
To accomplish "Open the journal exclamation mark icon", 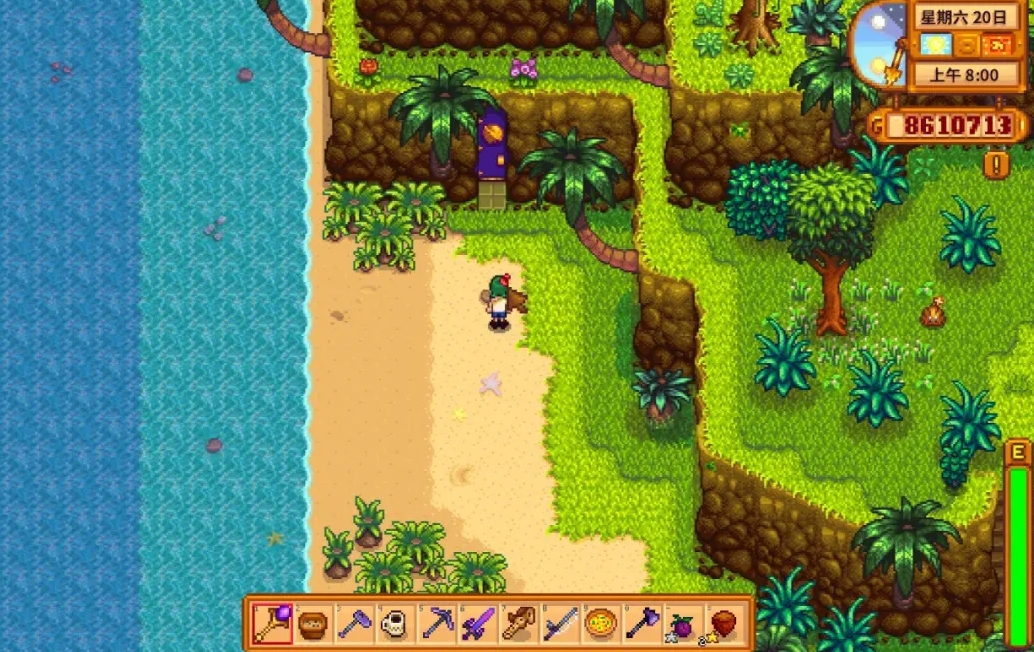I will point(995,164).
